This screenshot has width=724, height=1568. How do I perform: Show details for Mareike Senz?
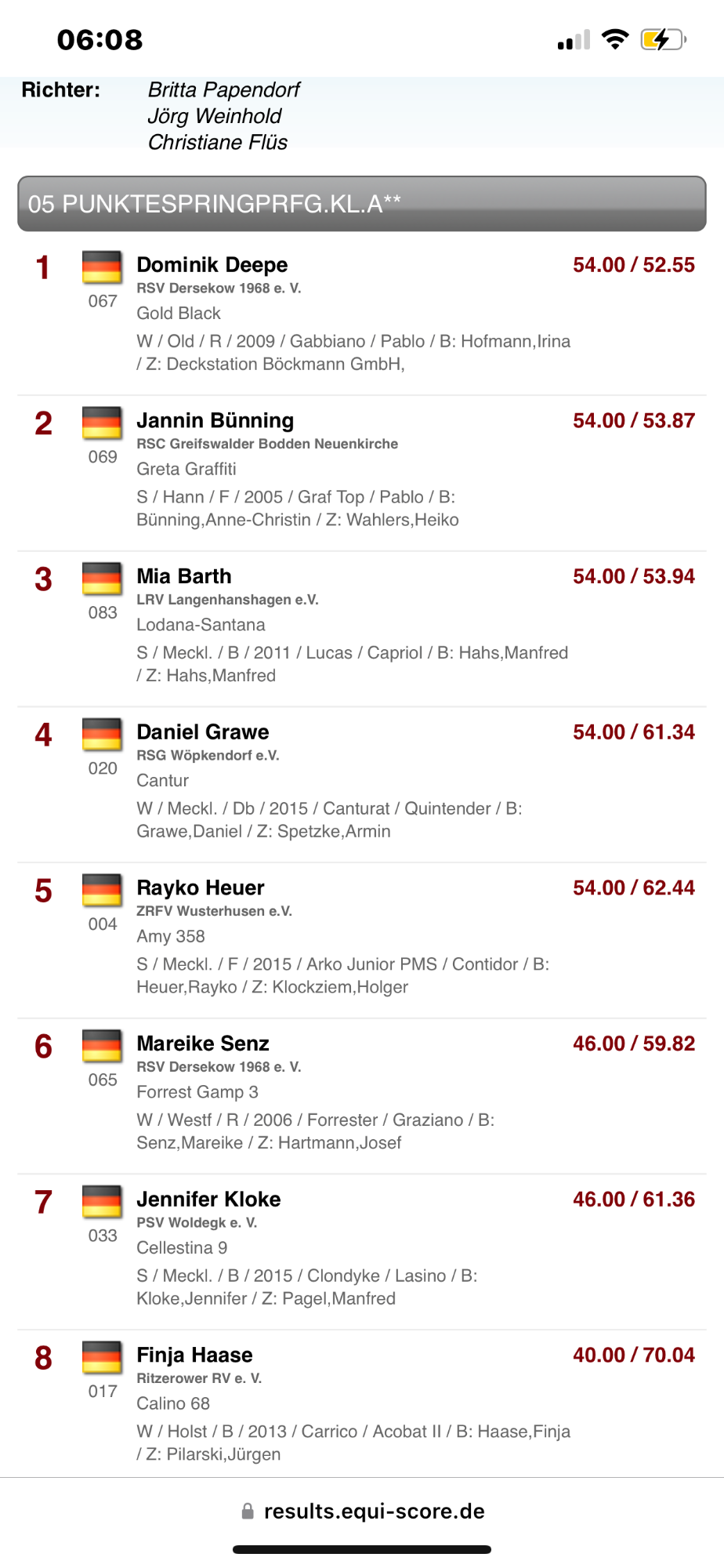pyautogui.click(x=362, y=1096)
